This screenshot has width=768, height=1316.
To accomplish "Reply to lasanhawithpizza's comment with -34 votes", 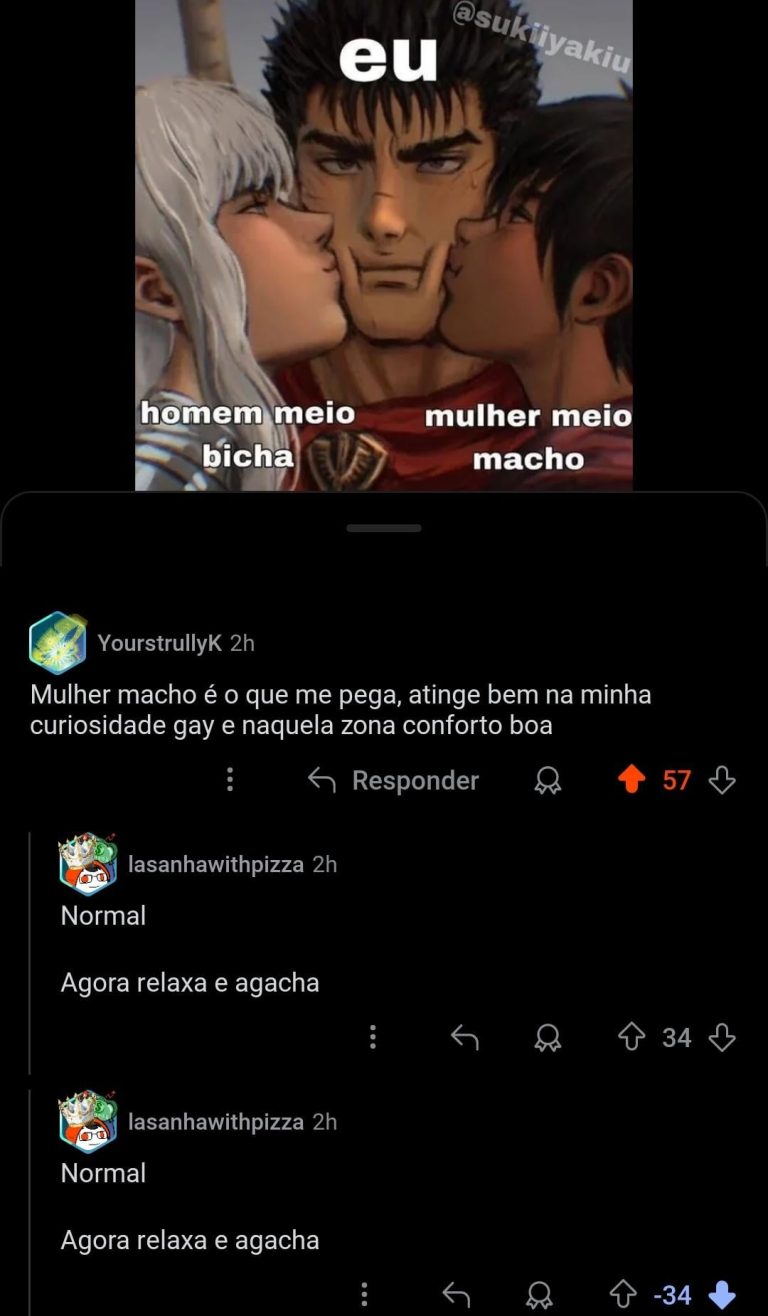I will [x=456, y=1296].
